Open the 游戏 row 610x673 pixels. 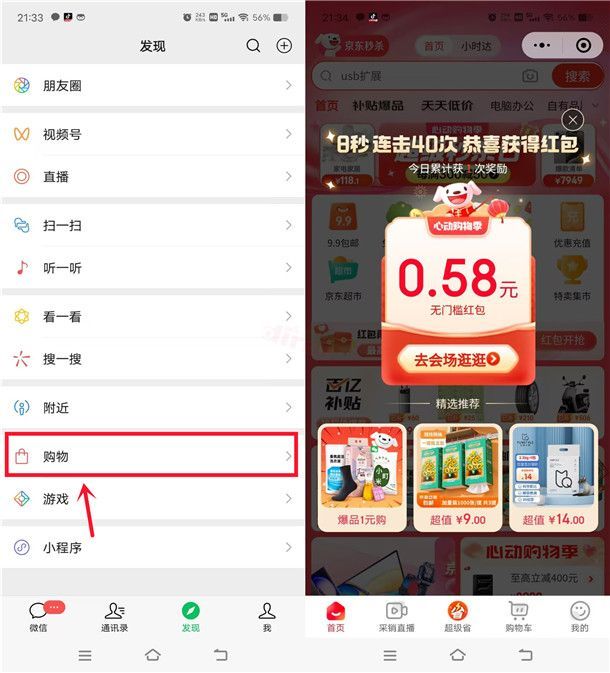150,498
